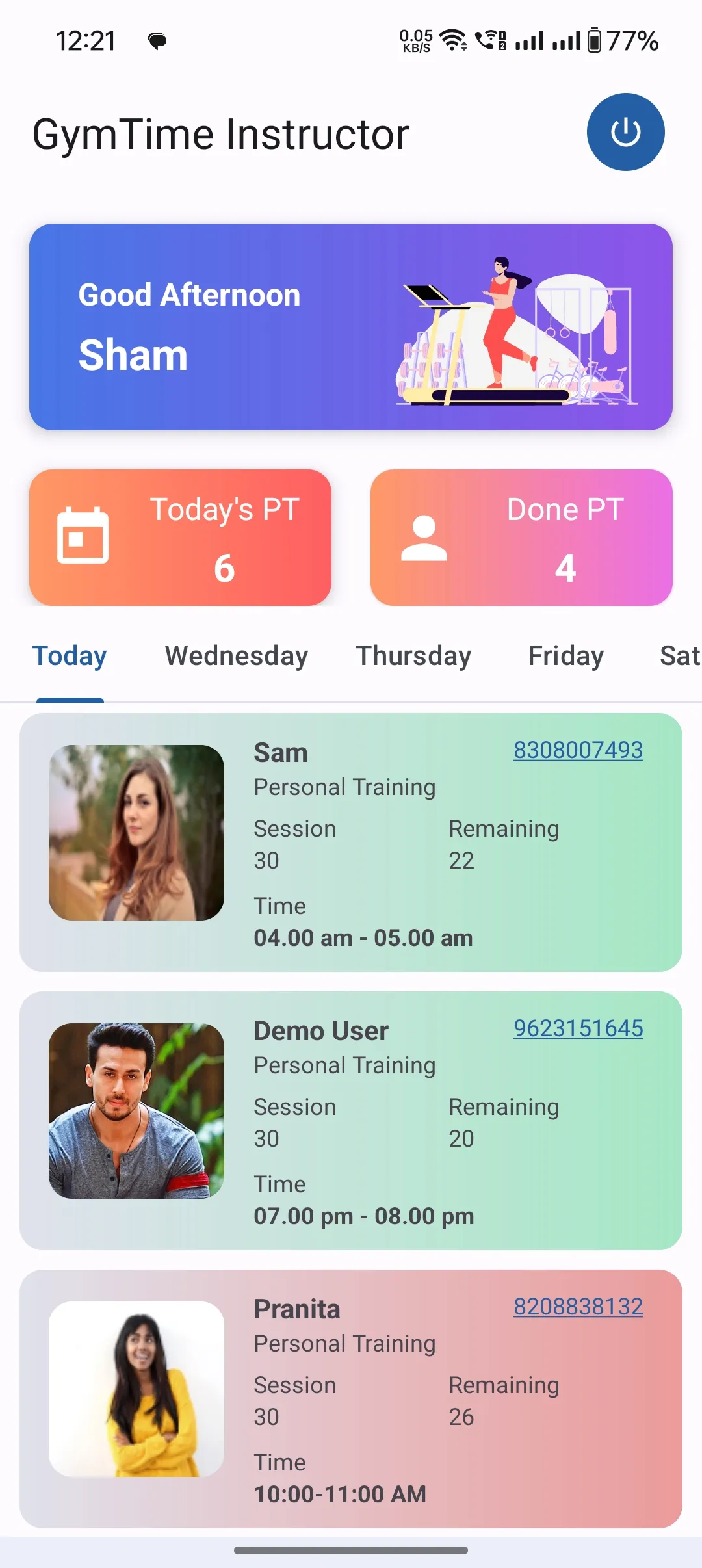Switch to the Wednesday tab
The height and width of the screenshot is (1568, 702).
click(x=237, y=656)
